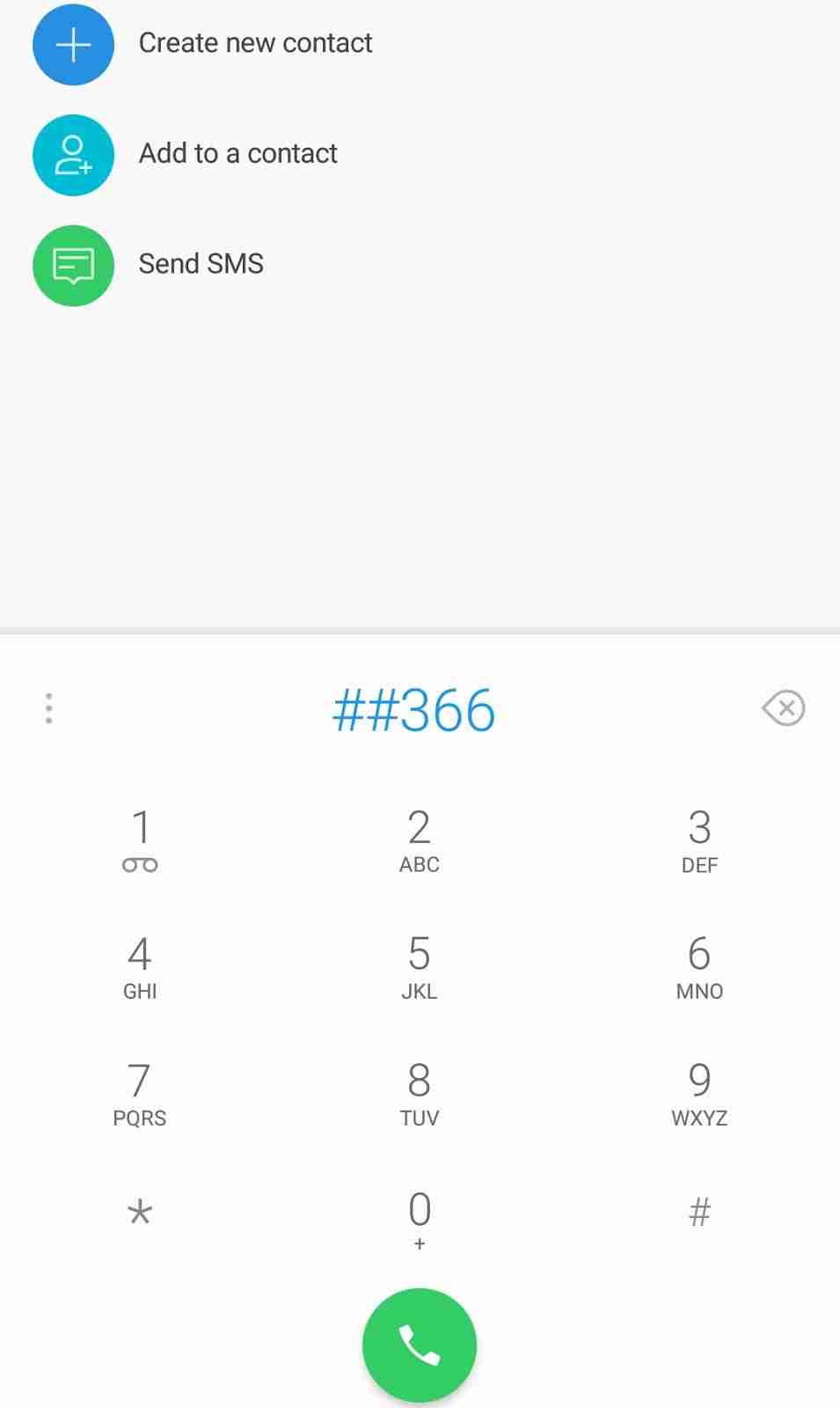The height and width of the screenshot is (1408, 840).
Task: Delete last digit with backspace icon
Action: [784, 708]
